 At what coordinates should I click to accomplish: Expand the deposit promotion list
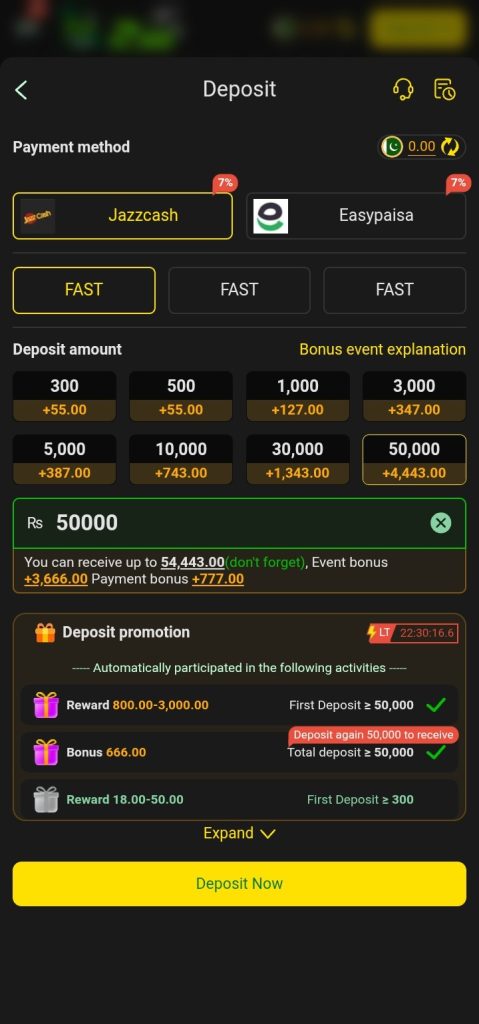(x=239, y=833)
